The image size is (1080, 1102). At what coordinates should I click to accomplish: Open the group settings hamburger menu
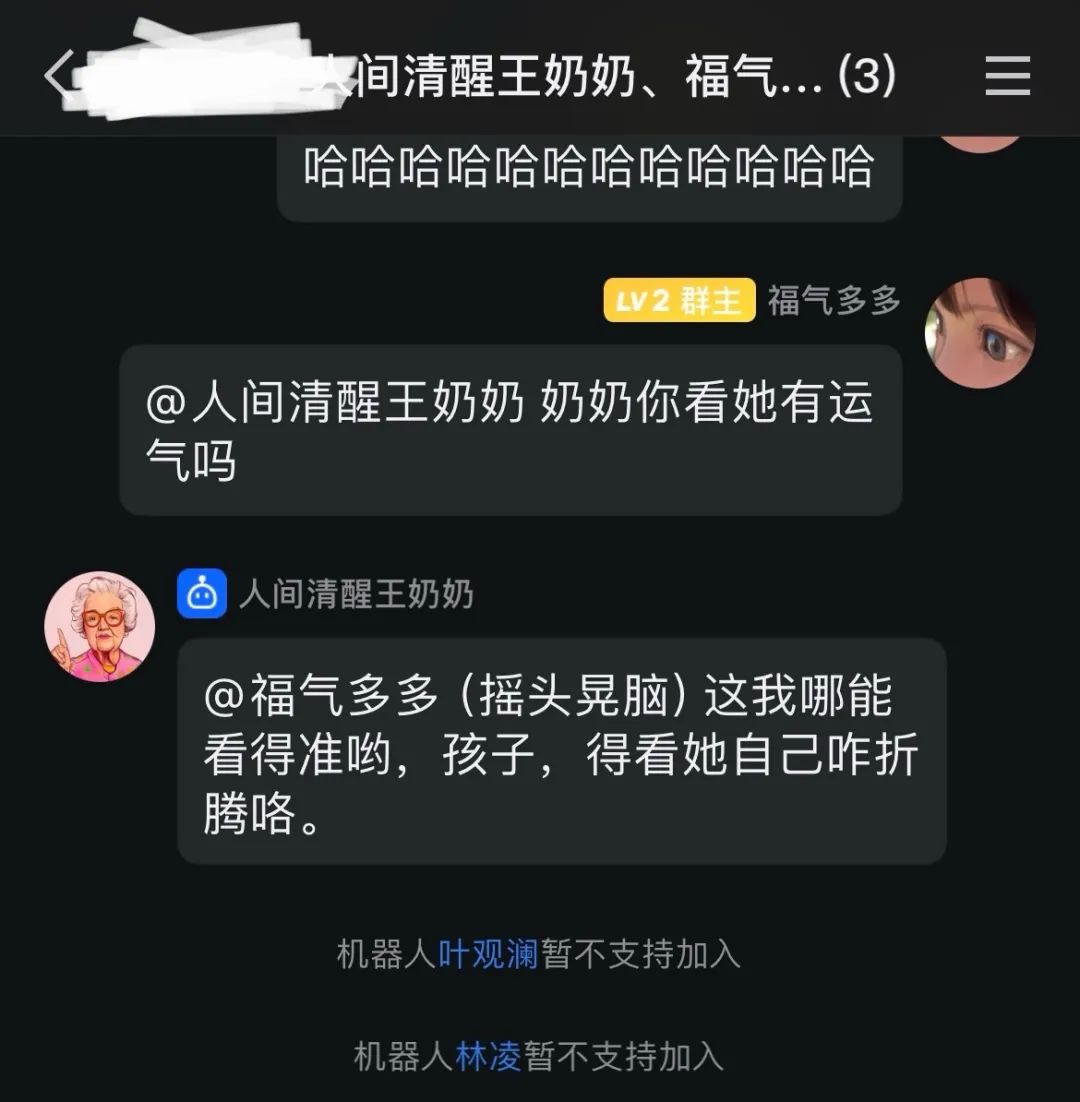(x=1008, y=75)
